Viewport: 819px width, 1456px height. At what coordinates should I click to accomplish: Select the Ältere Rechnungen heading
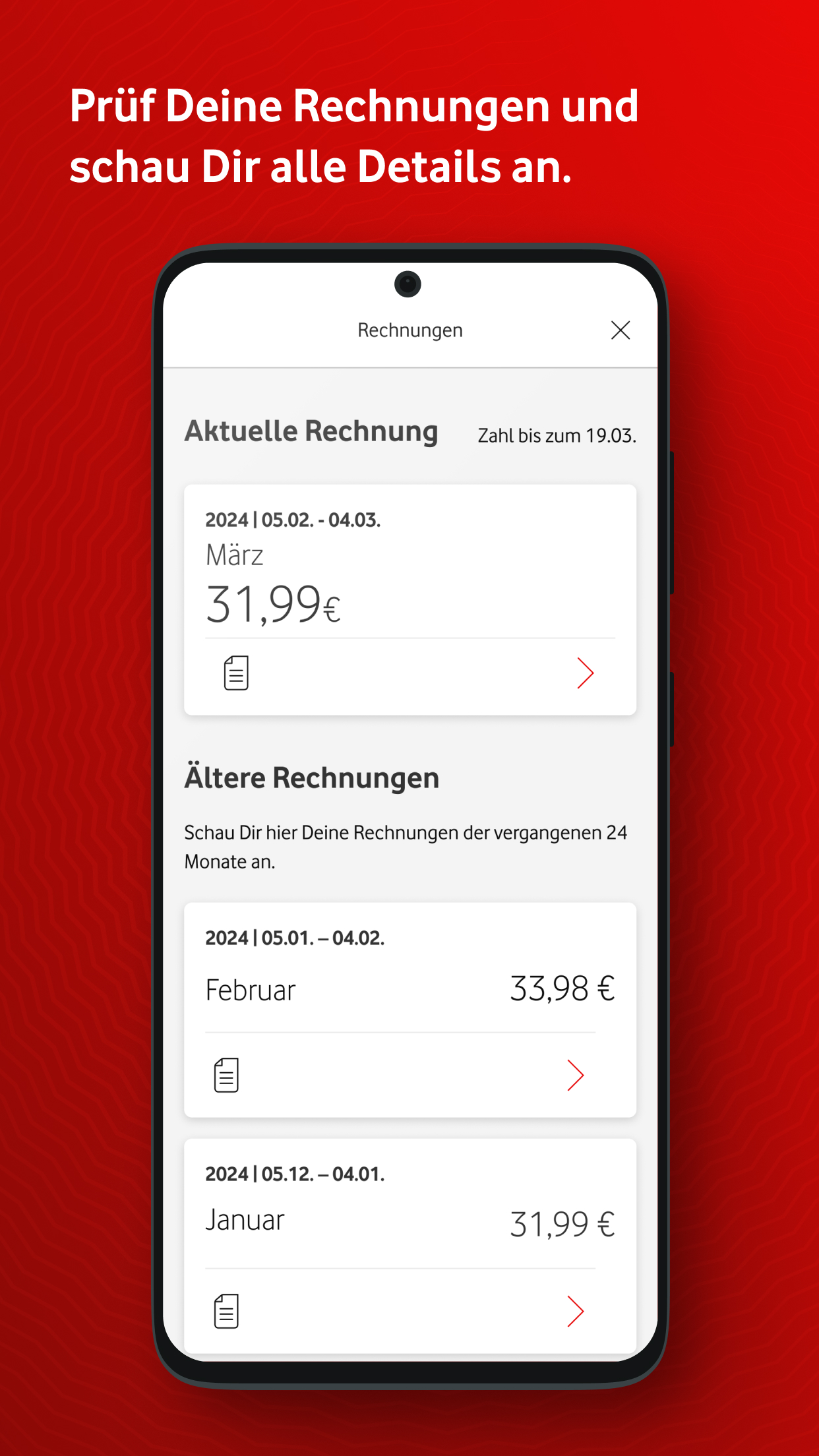point(312,778)
